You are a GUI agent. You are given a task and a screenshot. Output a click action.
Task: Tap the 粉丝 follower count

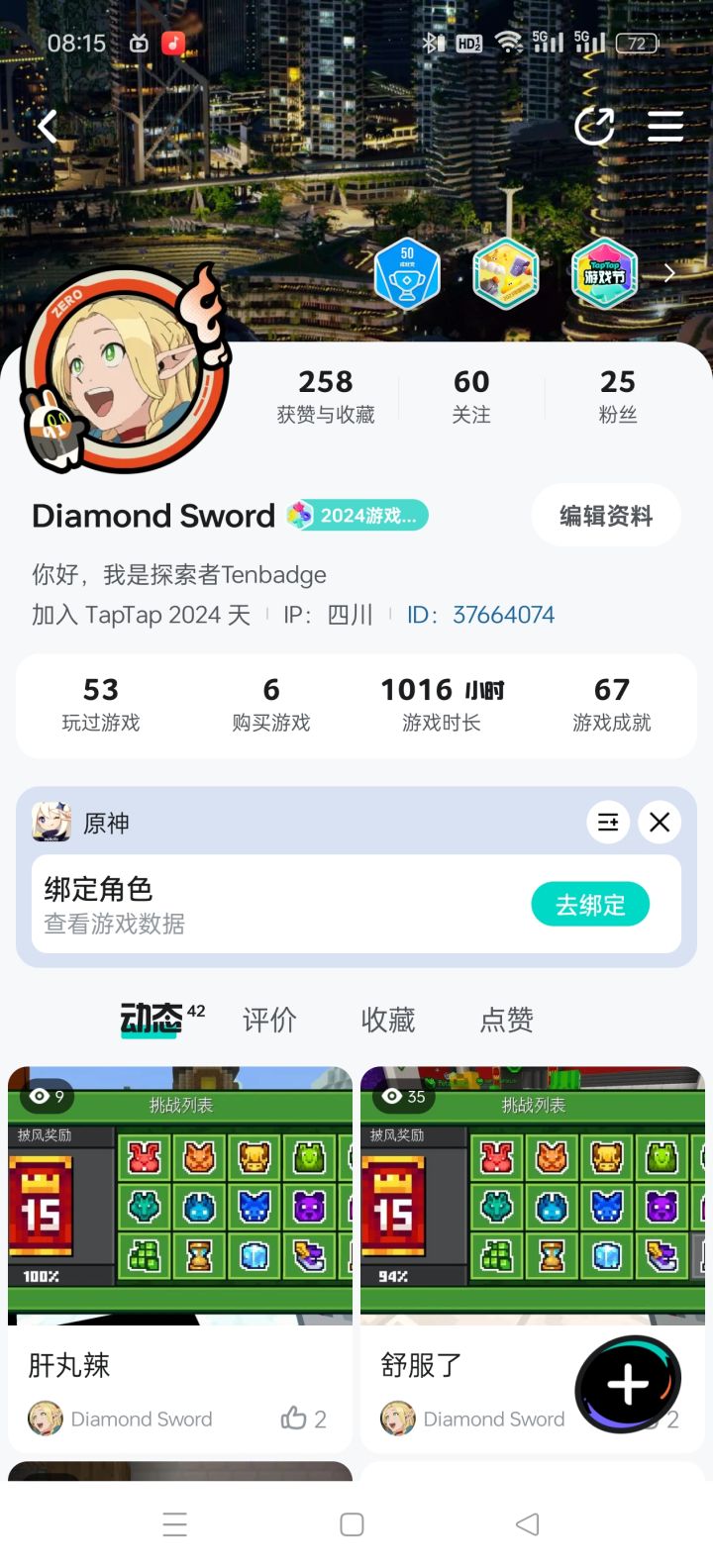coord(618,395)
